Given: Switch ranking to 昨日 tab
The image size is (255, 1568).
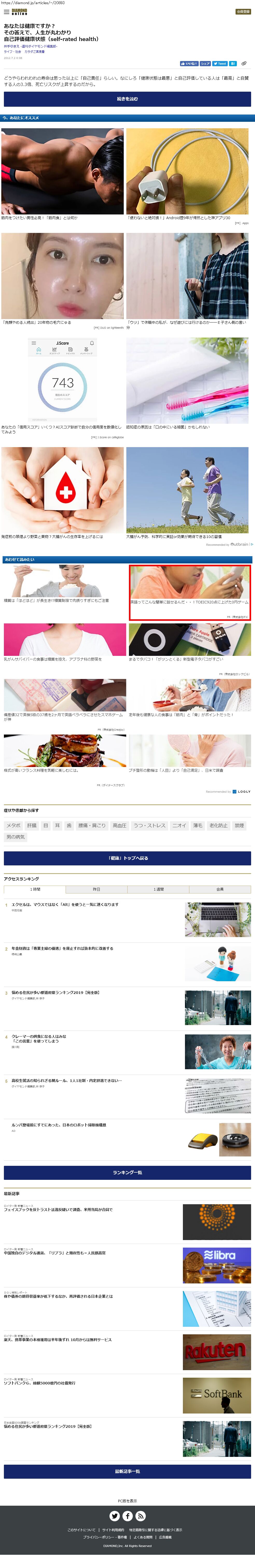Looking at the screenshot, I should pyautogui.click(x=96, y=889).
